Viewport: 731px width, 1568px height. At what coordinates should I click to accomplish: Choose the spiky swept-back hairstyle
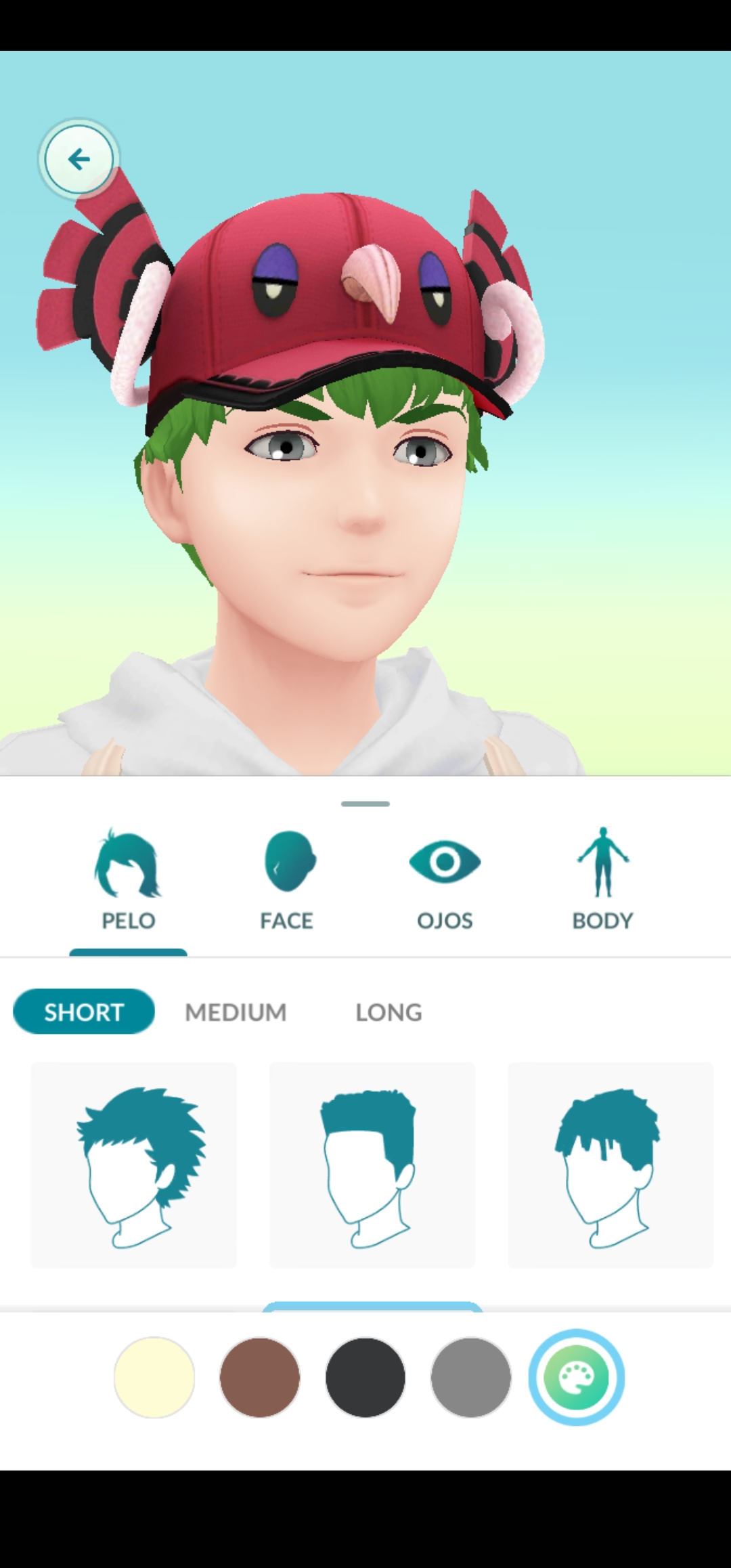(x=134, y=1164)
